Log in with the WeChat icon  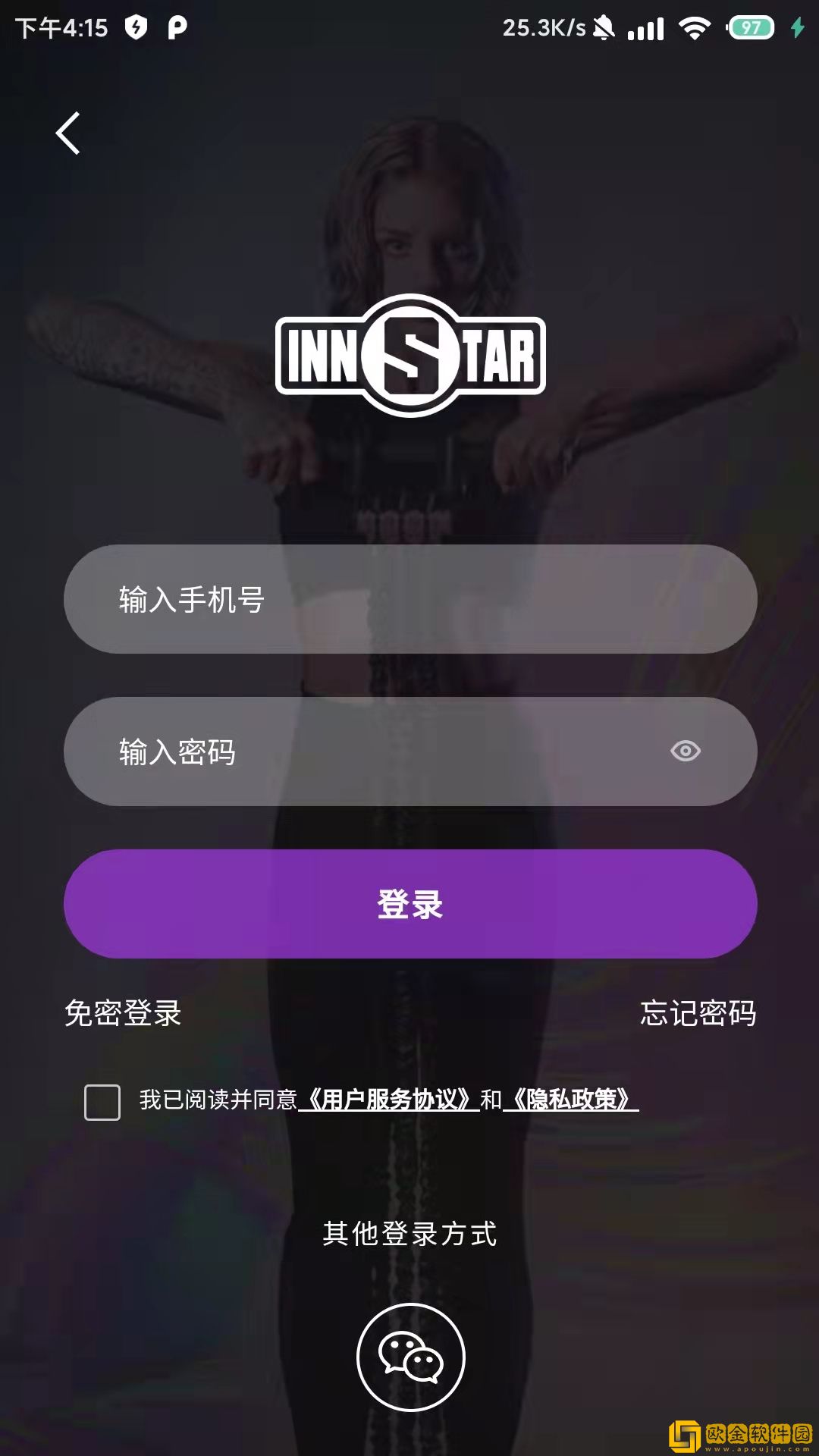410,1357
